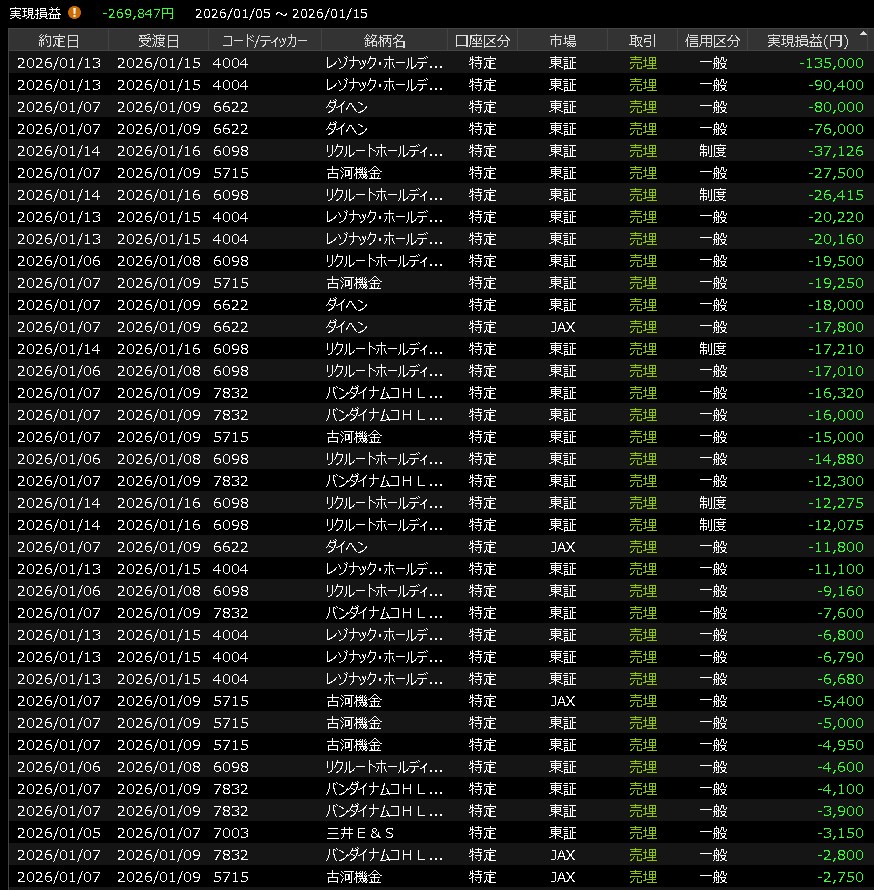The height and width of the screenshot is (890, 874).
Task: Sort by the コード/ティッカー column header
Action: click(x=265, y=41)
